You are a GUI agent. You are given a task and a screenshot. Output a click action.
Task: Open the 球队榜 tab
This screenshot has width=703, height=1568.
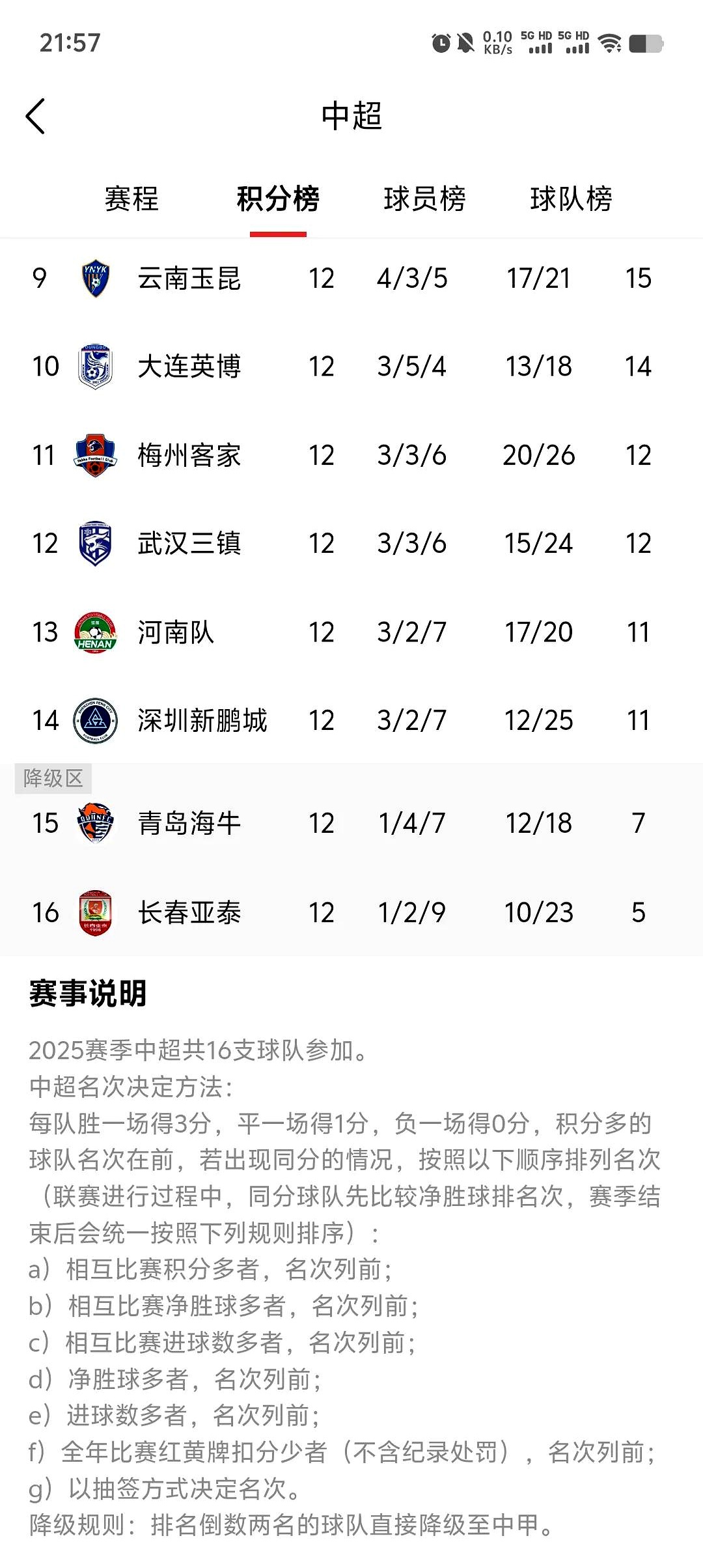571,199
